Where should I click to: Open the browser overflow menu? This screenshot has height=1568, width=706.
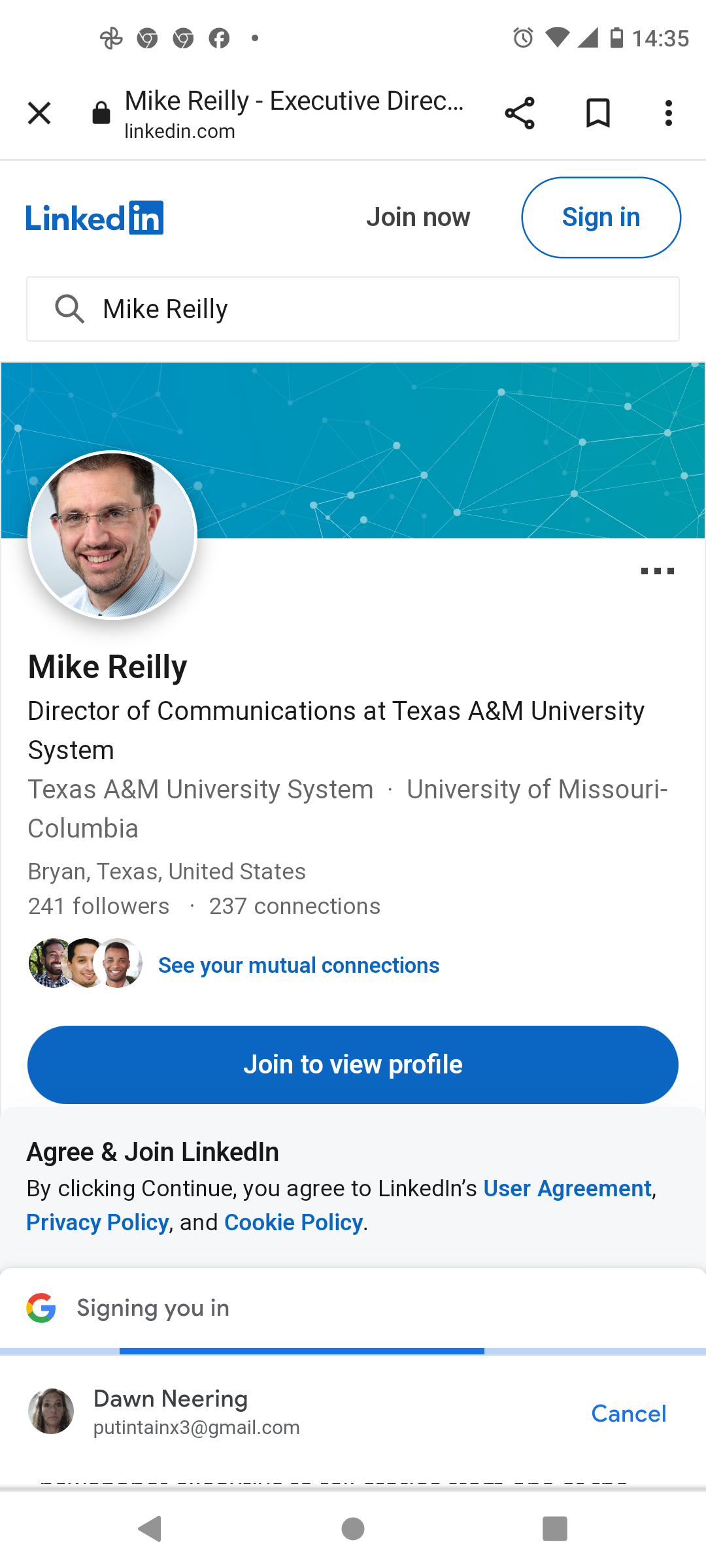[668, 113]
